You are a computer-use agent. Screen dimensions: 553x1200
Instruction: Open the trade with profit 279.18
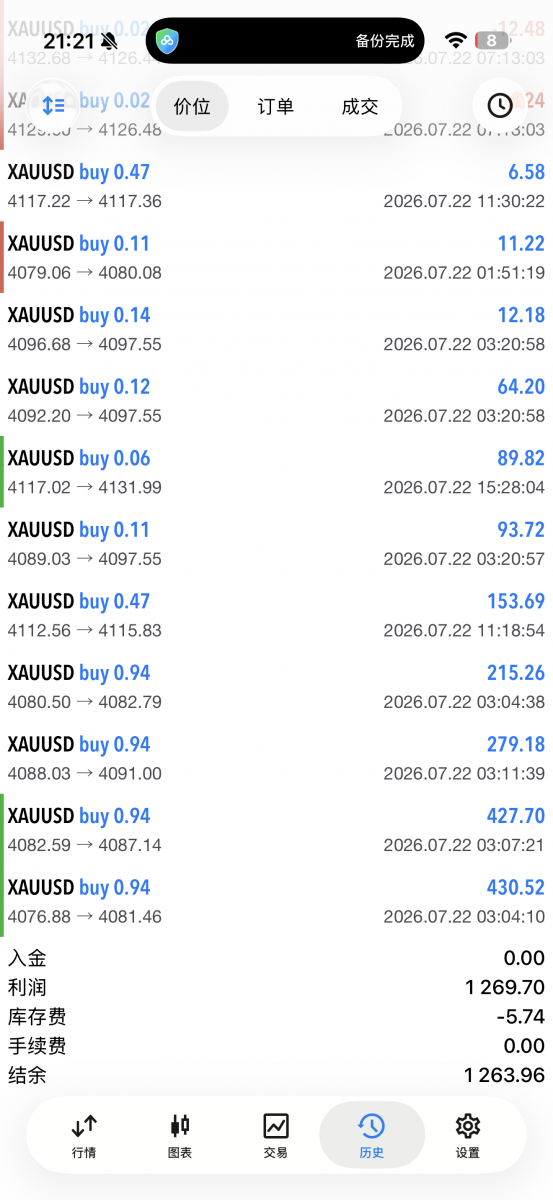point(276,758)
